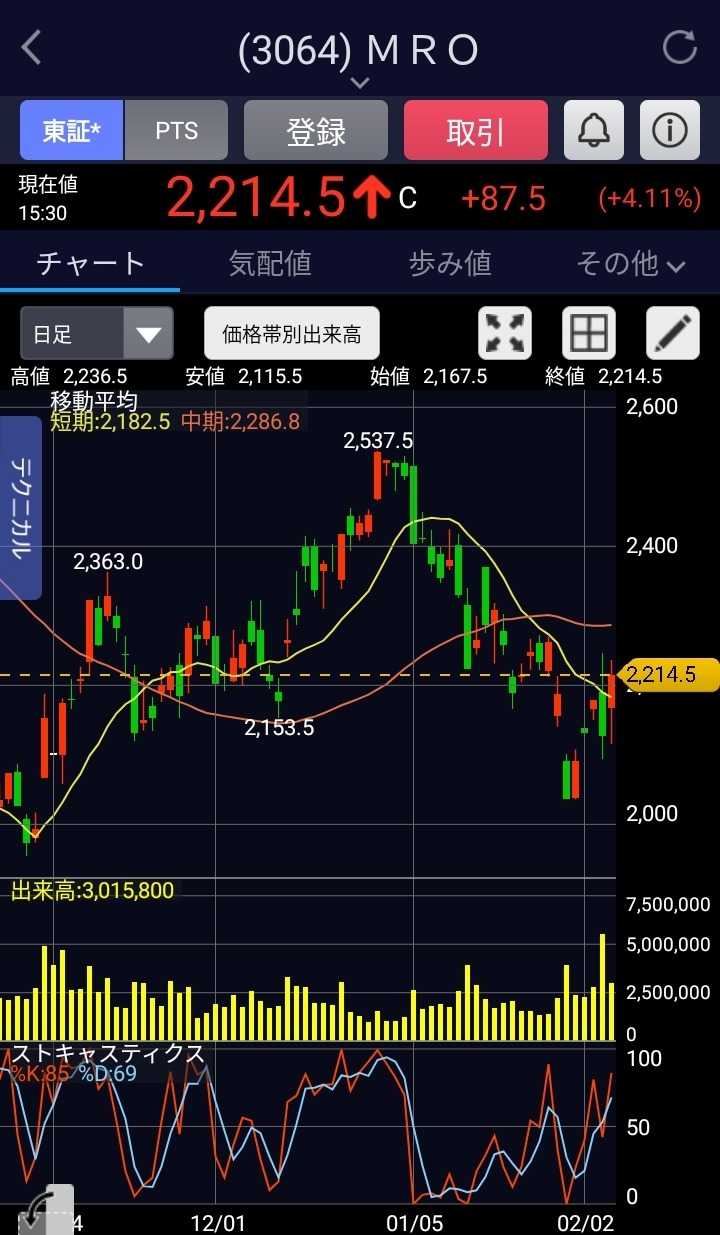Show stock info via the i icon
The height and width of the screenshot is (1235, 720).
(x=669, y=131)
